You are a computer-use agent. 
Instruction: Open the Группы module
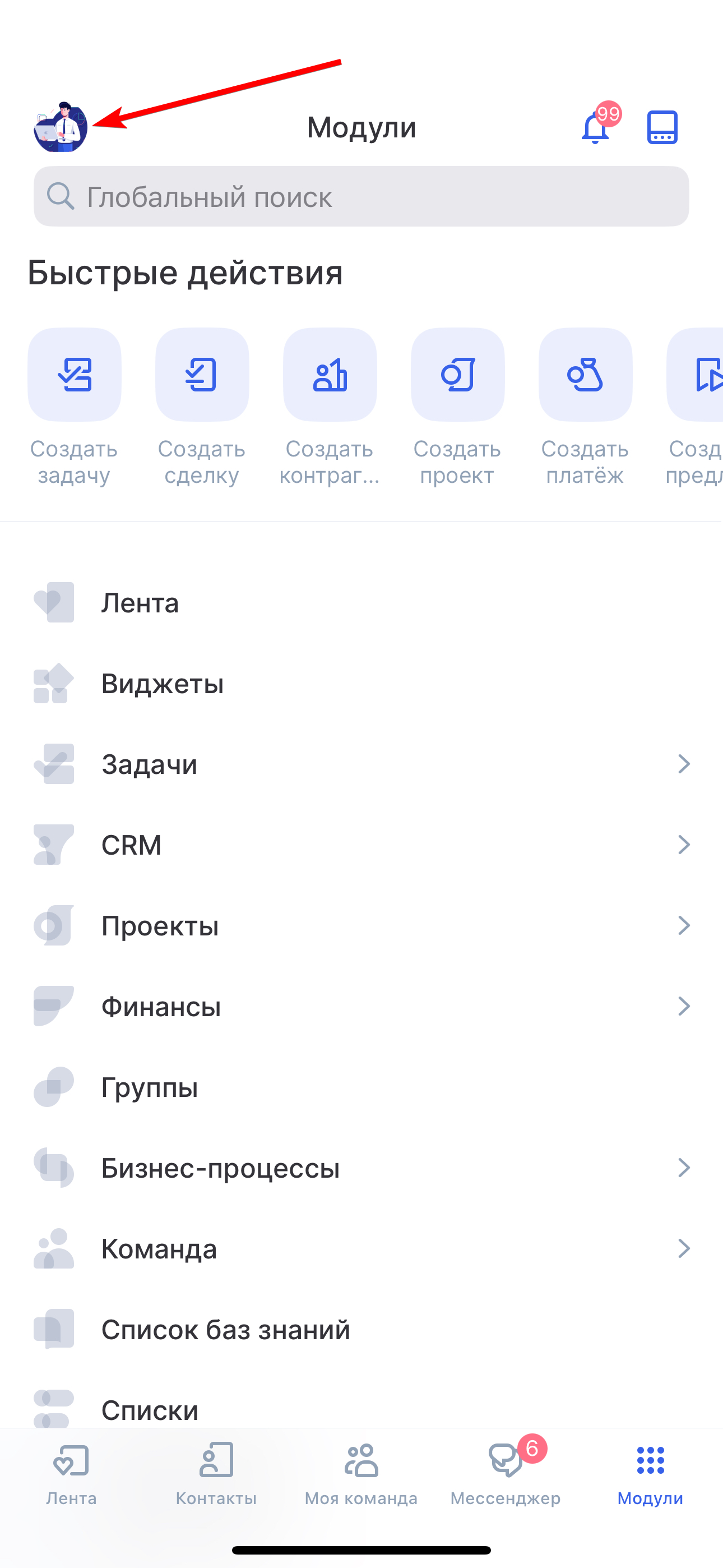coord(361,1087)
